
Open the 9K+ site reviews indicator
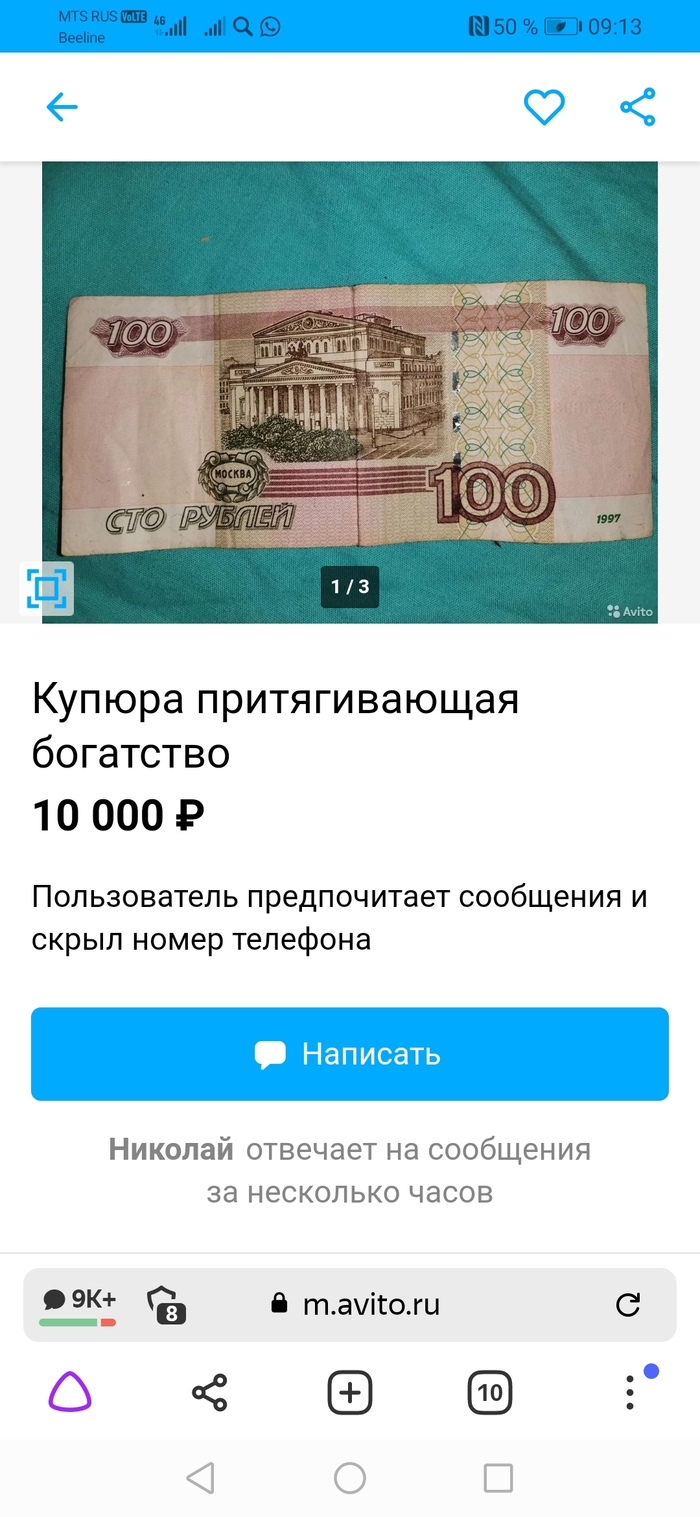click(79, 1304)
